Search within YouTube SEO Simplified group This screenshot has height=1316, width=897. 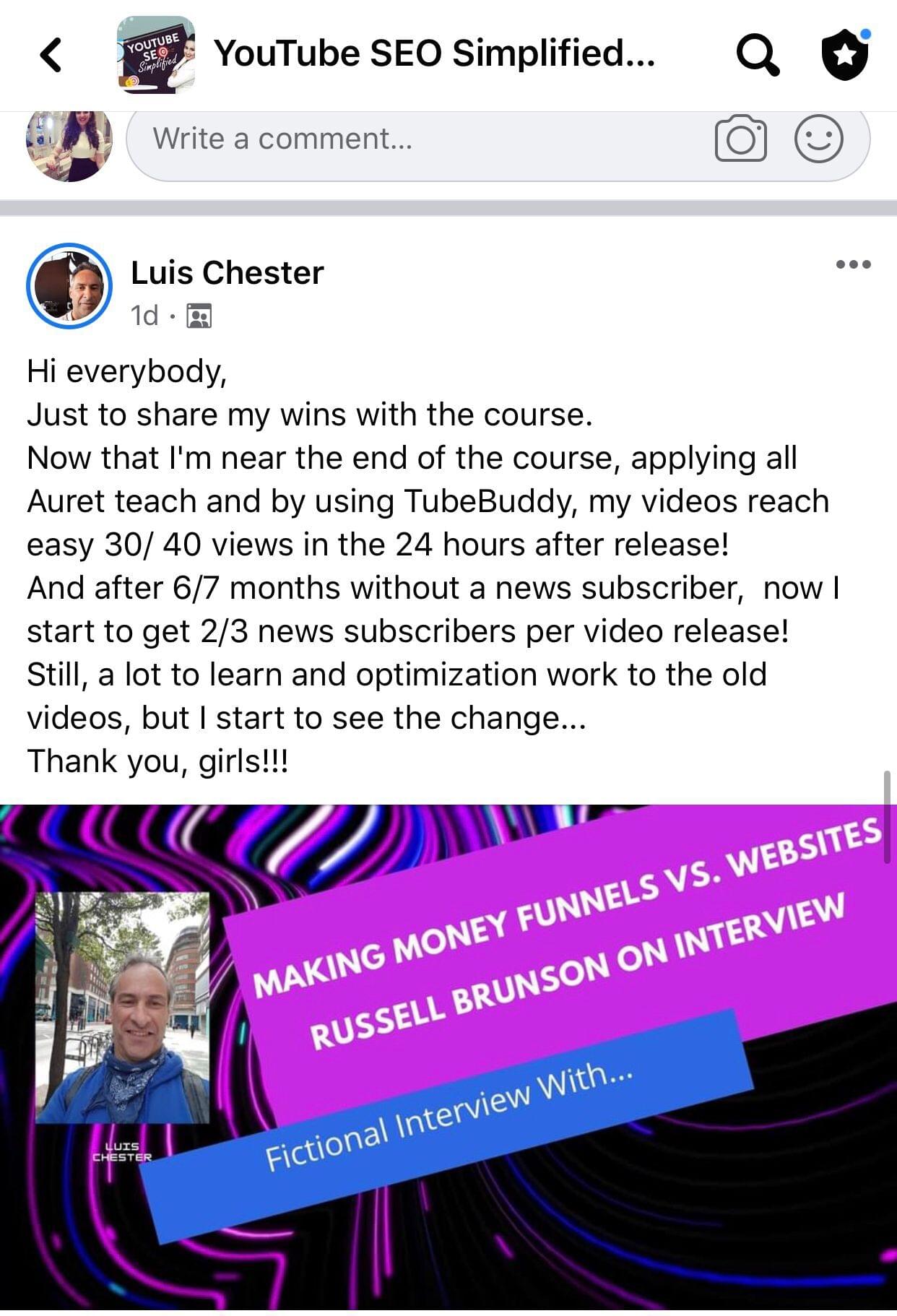pos(758,55)
